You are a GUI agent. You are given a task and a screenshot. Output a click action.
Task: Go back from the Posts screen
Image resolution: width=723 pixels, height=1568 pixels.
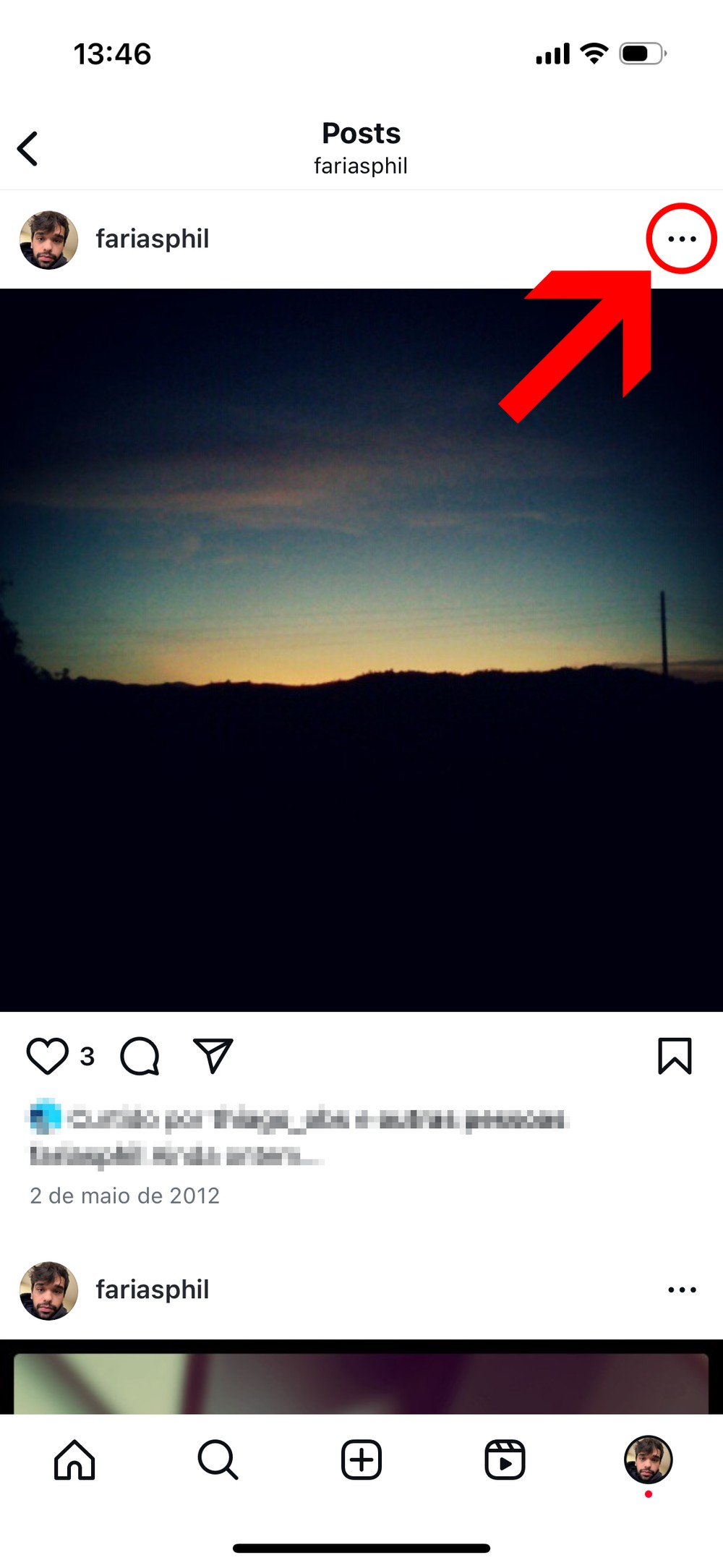point(27,149)
